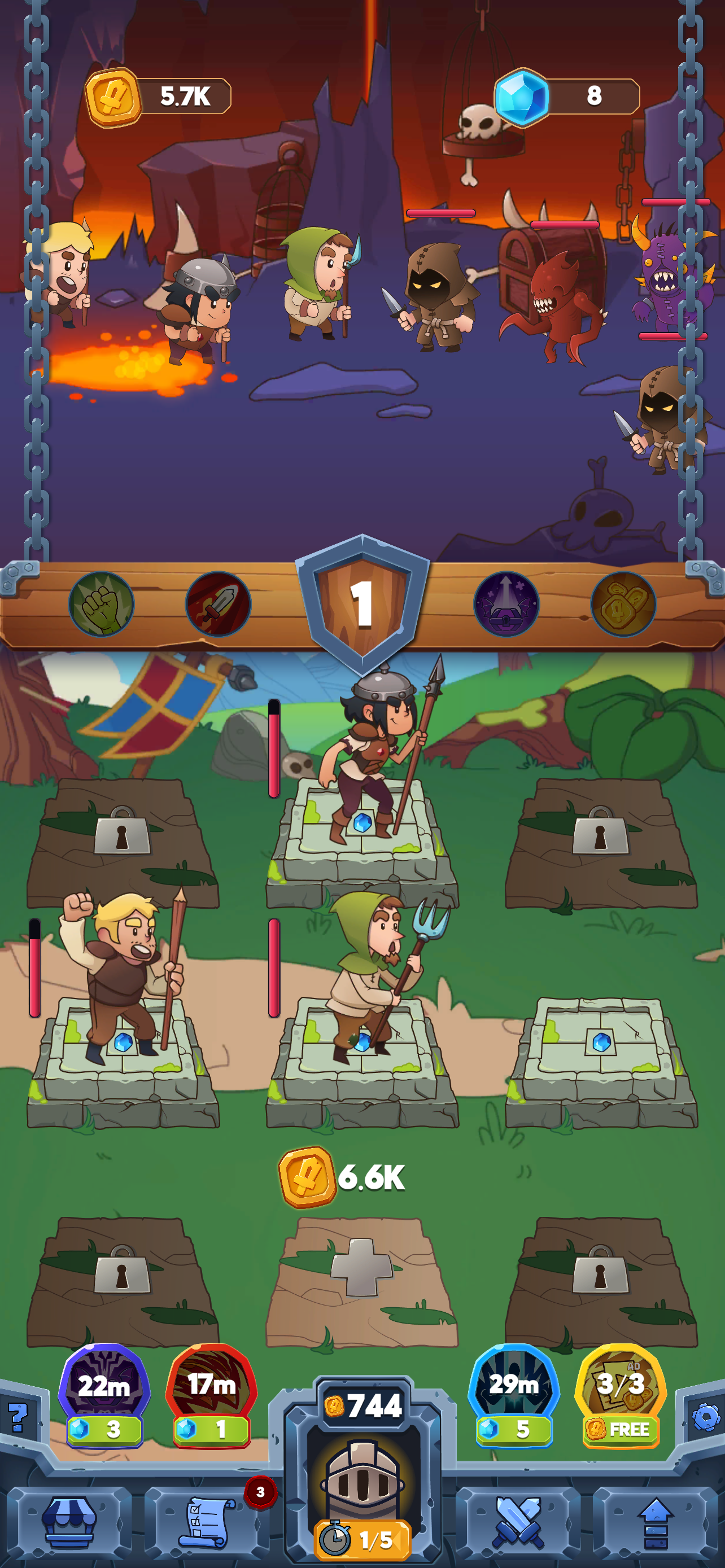Open the crossed swords battle tab
The width and height of the screenshot is (725, 1568).
[517, 1523]
